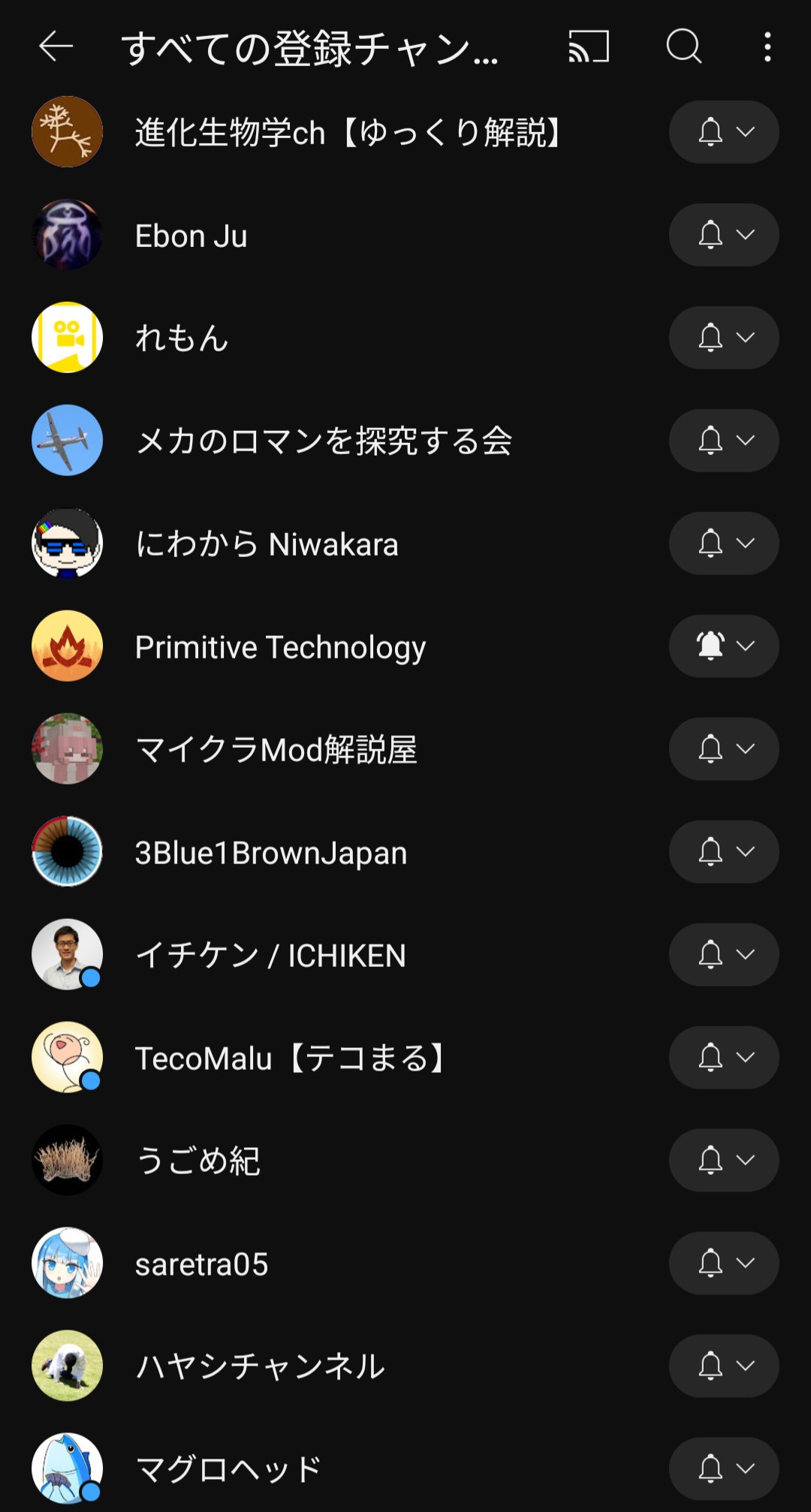Image resolution: width=811 pixels, height=1512 pixels.
Task: Go back from the subscribed channels list
Action: [x=56, y=47]
